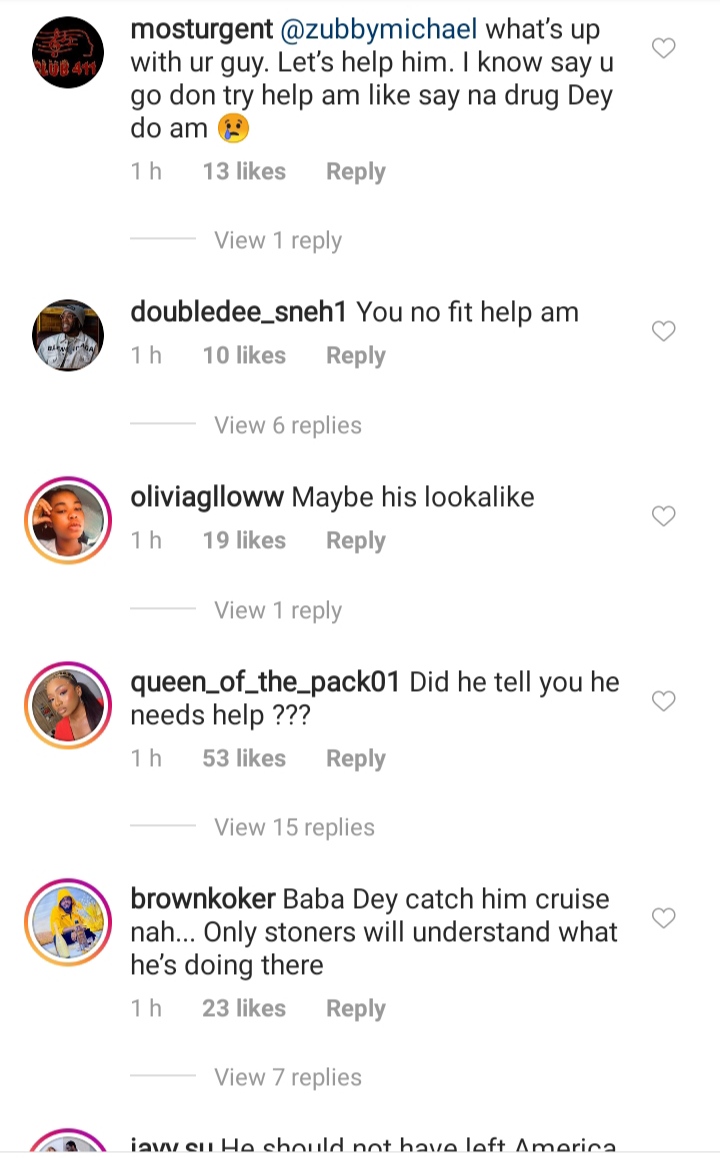This screenshot has height=1167, width=720.
Task: Expand View 1 reply under mosturgent
Action: click(277, 241)
